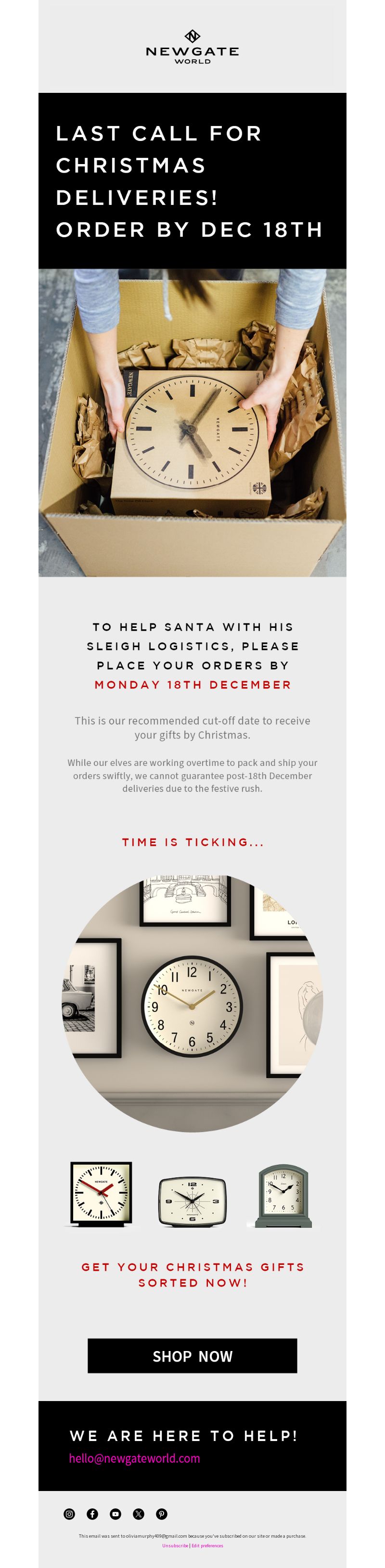View the rounded cream alarm clock
This screenshot has height=1568, width=385.
(192, 1200)
